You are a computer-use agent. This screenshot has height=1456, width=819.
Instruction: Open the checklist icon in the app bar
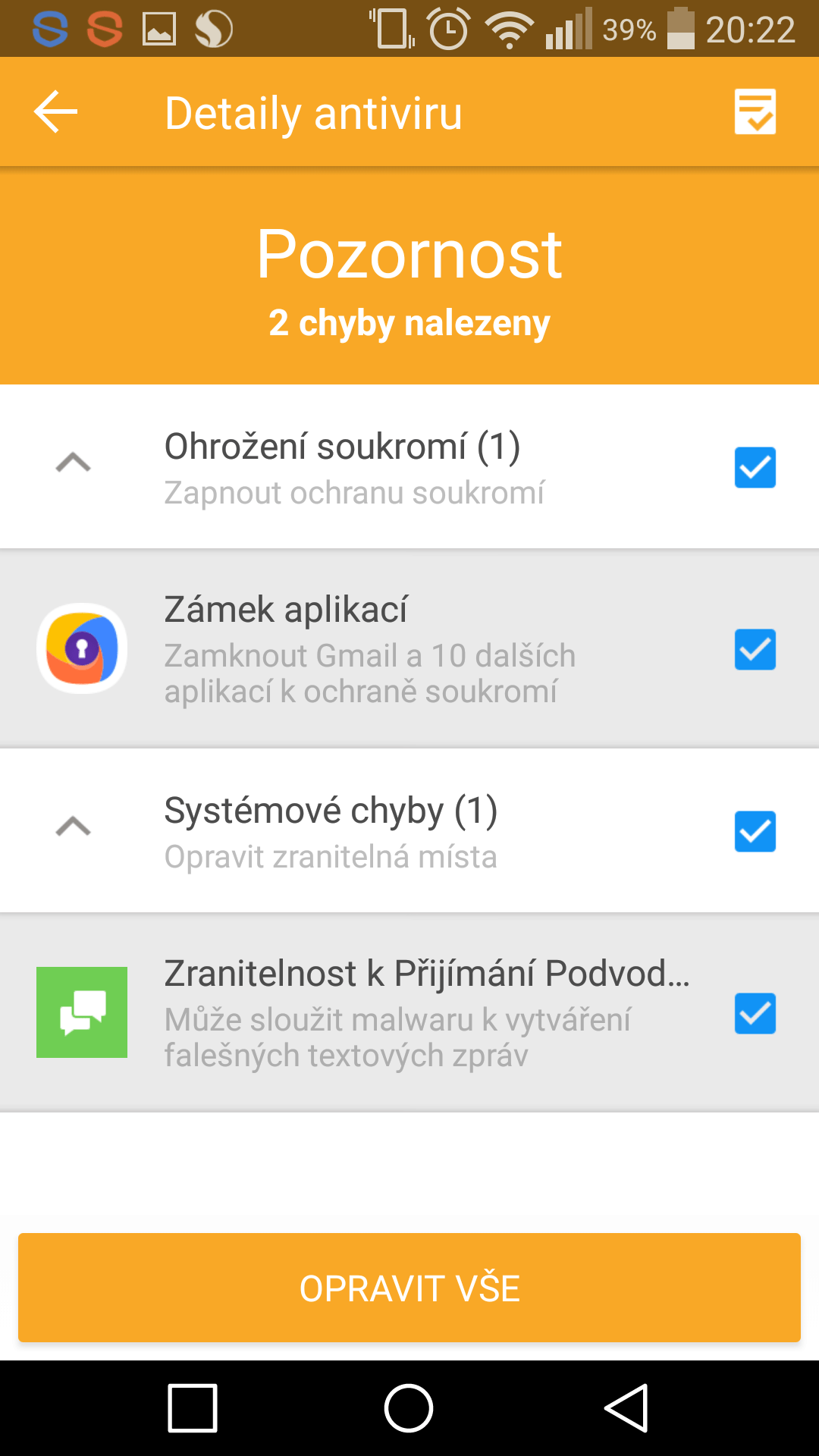tap(755, 111)
